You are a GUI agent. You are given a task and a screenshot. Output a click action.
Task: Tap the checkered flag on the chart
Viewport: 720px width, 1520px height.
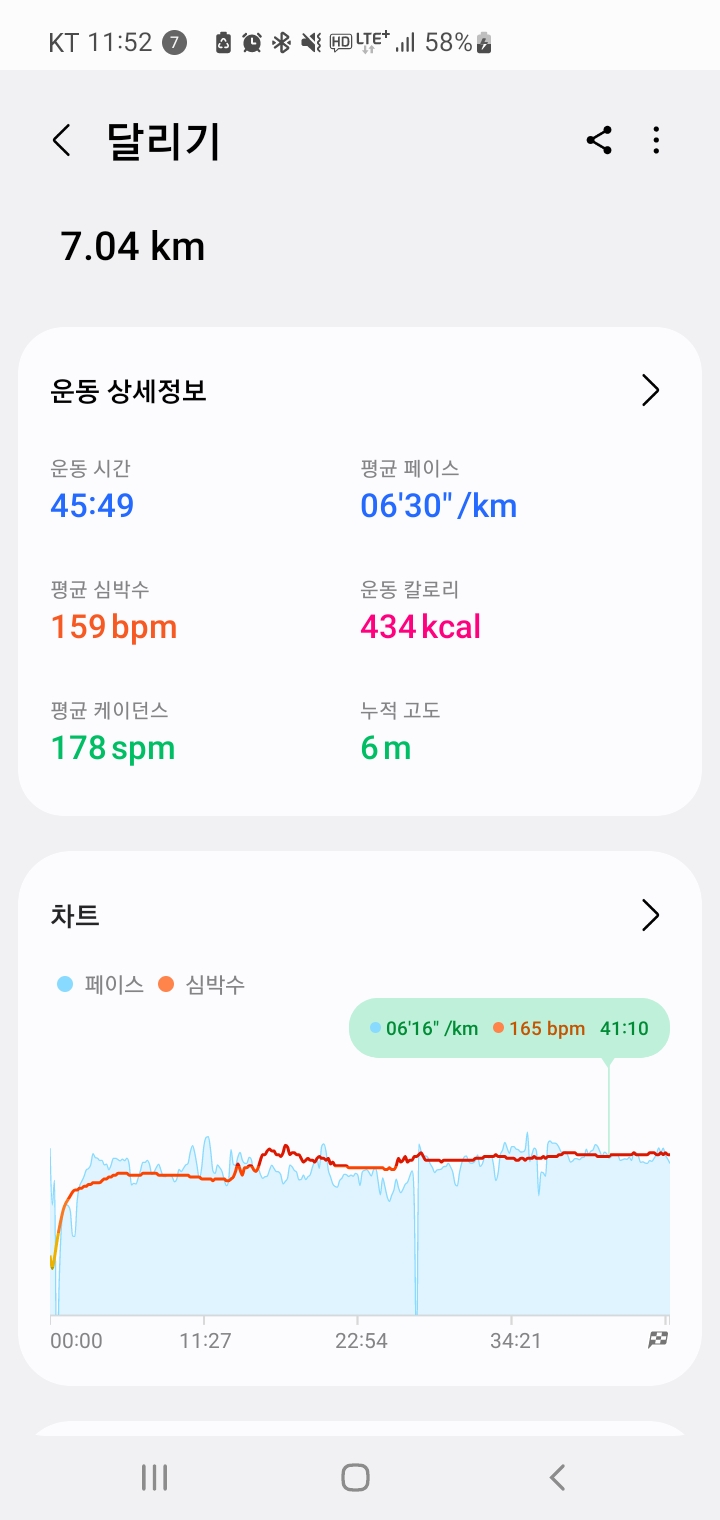tap(660, 1337)
